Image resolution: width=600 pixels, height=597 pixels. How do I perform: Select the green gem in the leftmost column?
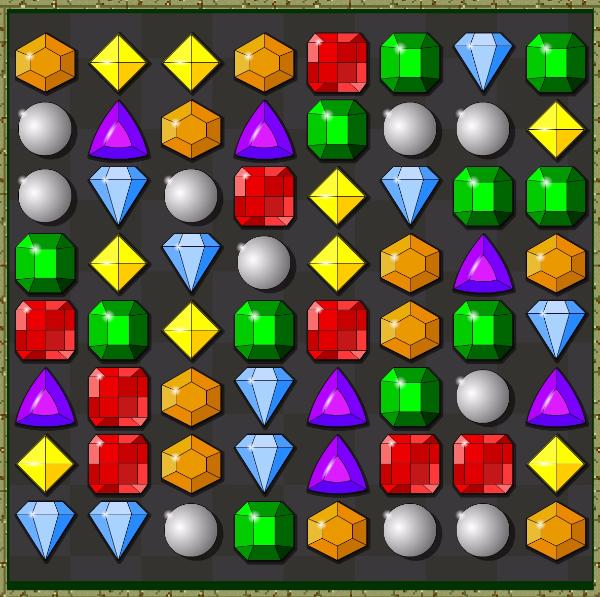(x=45, y=264)
